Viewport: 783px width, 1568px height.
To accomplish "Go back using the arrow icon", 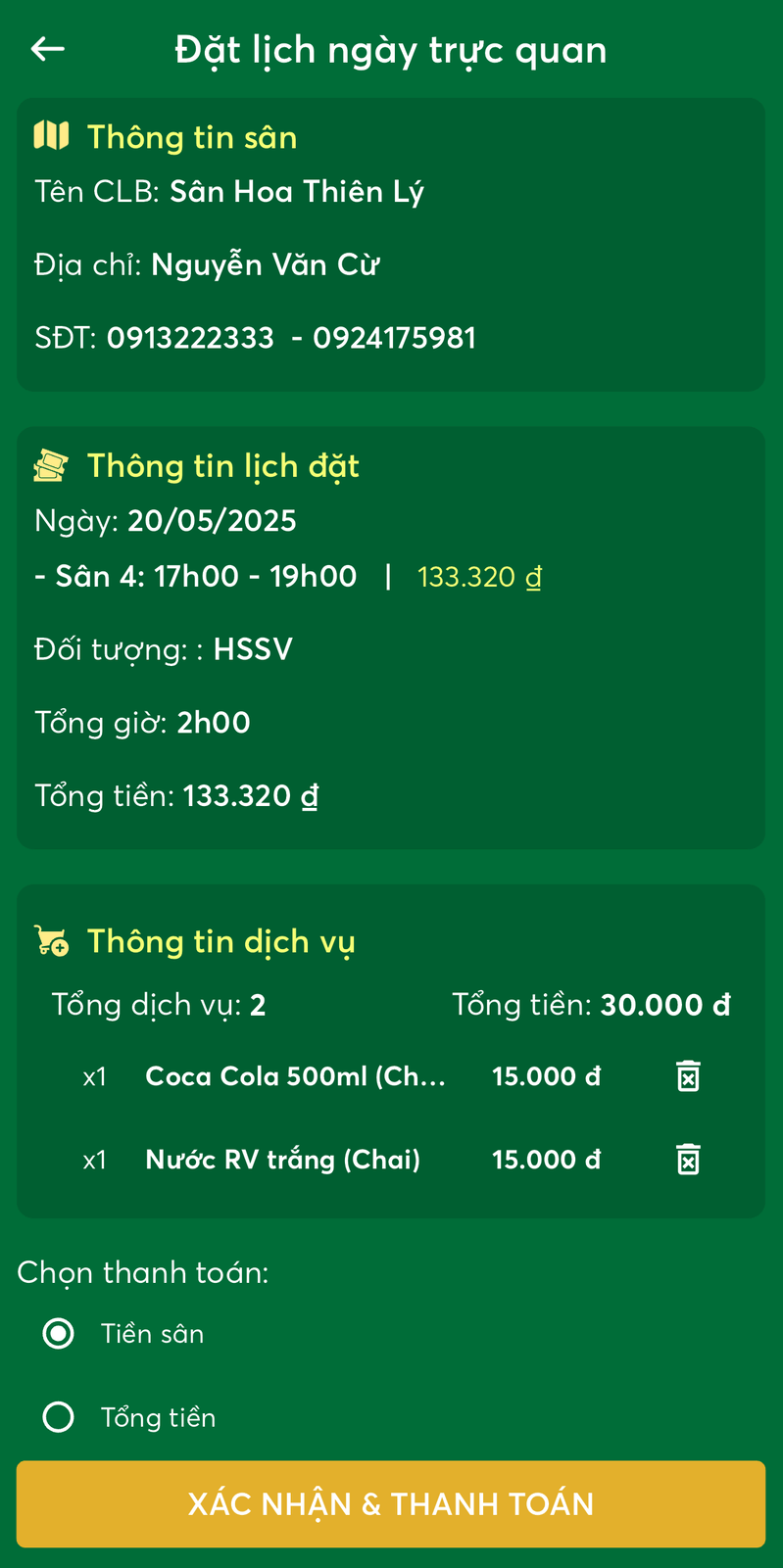I will tap(47, 48).
